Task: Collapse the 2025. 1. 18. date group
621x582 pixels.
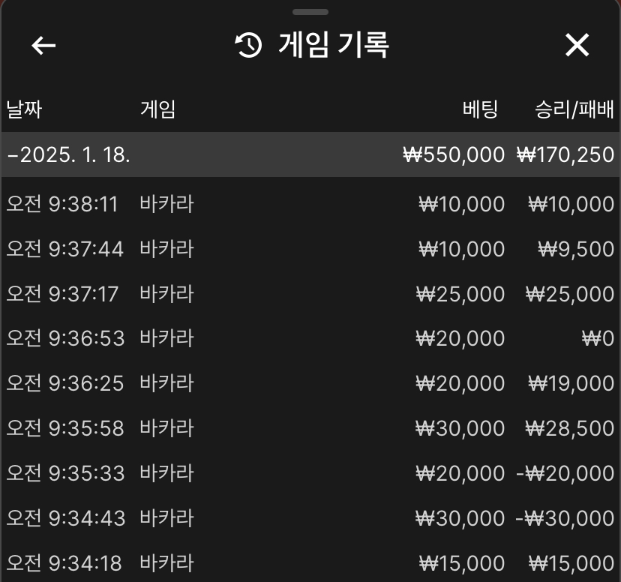Action: [68, 155]
